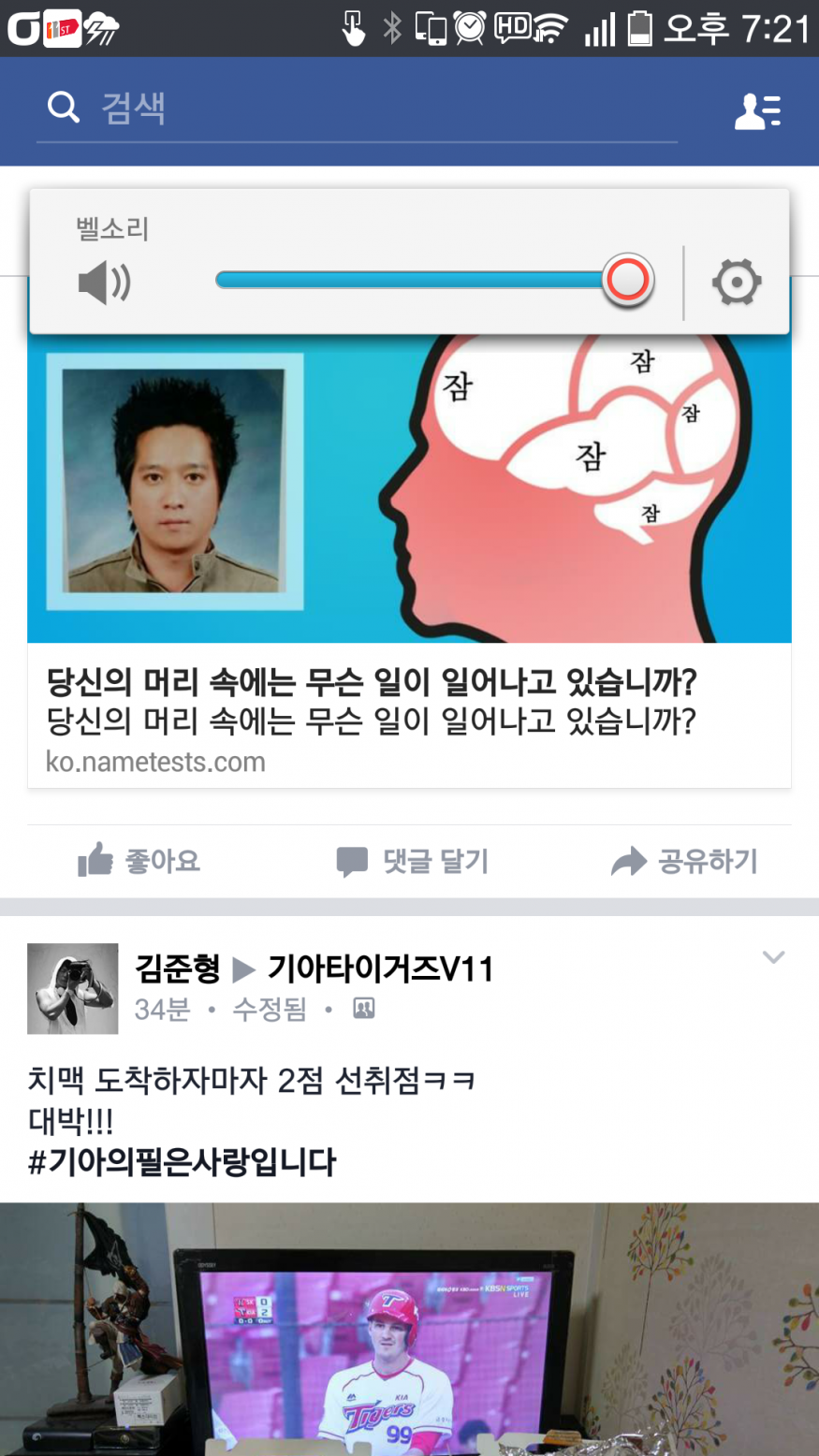This screenshot has width=819, height=1456.
Task: Comment on the post via 댓글 달기
Action: click(x=413, y=861)
